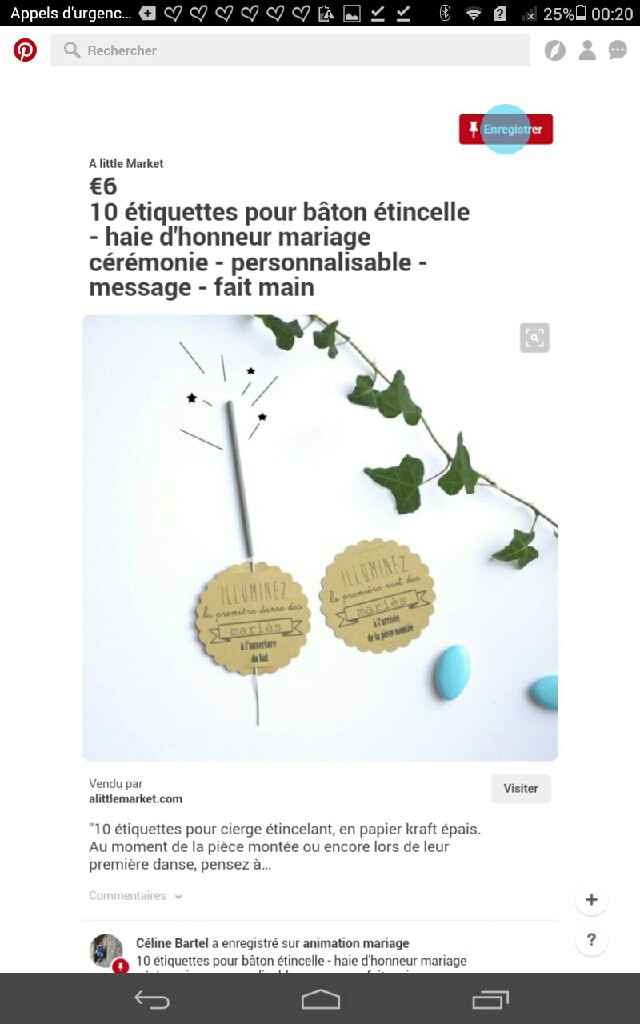Open the profile icon
640x1024 pixels.
click(x=587, y=50)
